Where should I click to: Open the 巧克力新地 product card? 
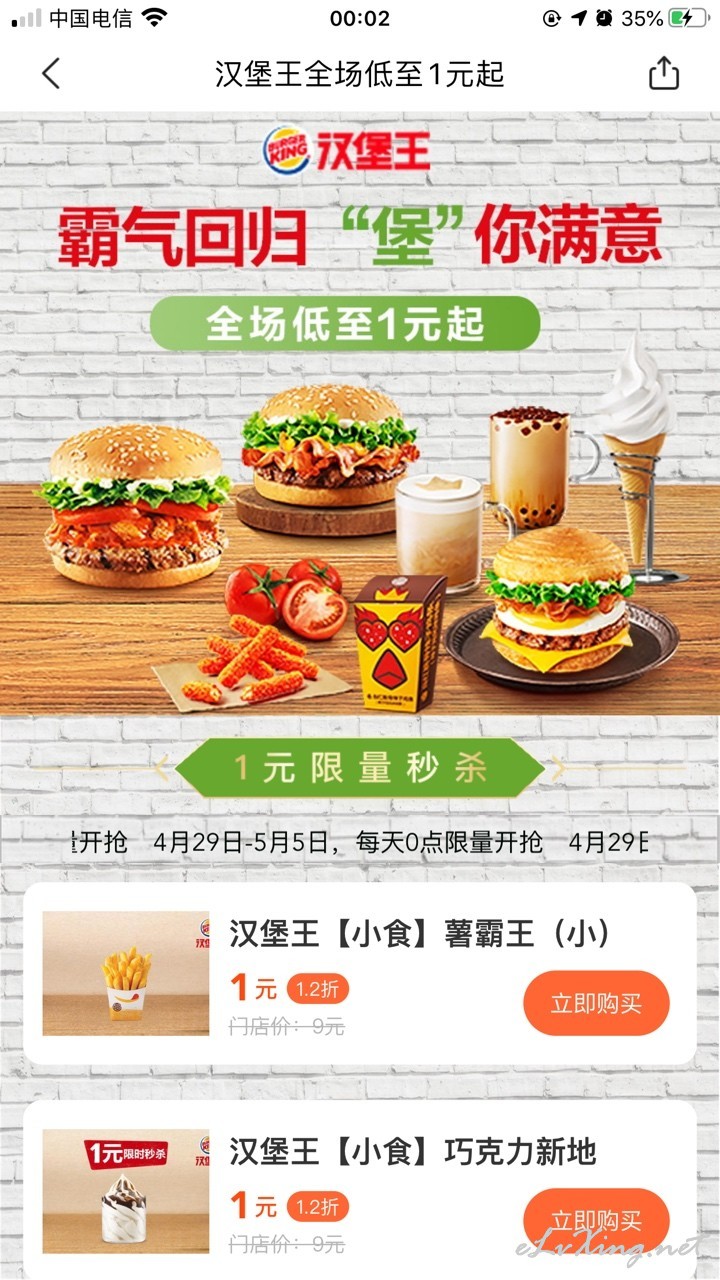[360, 1190]
